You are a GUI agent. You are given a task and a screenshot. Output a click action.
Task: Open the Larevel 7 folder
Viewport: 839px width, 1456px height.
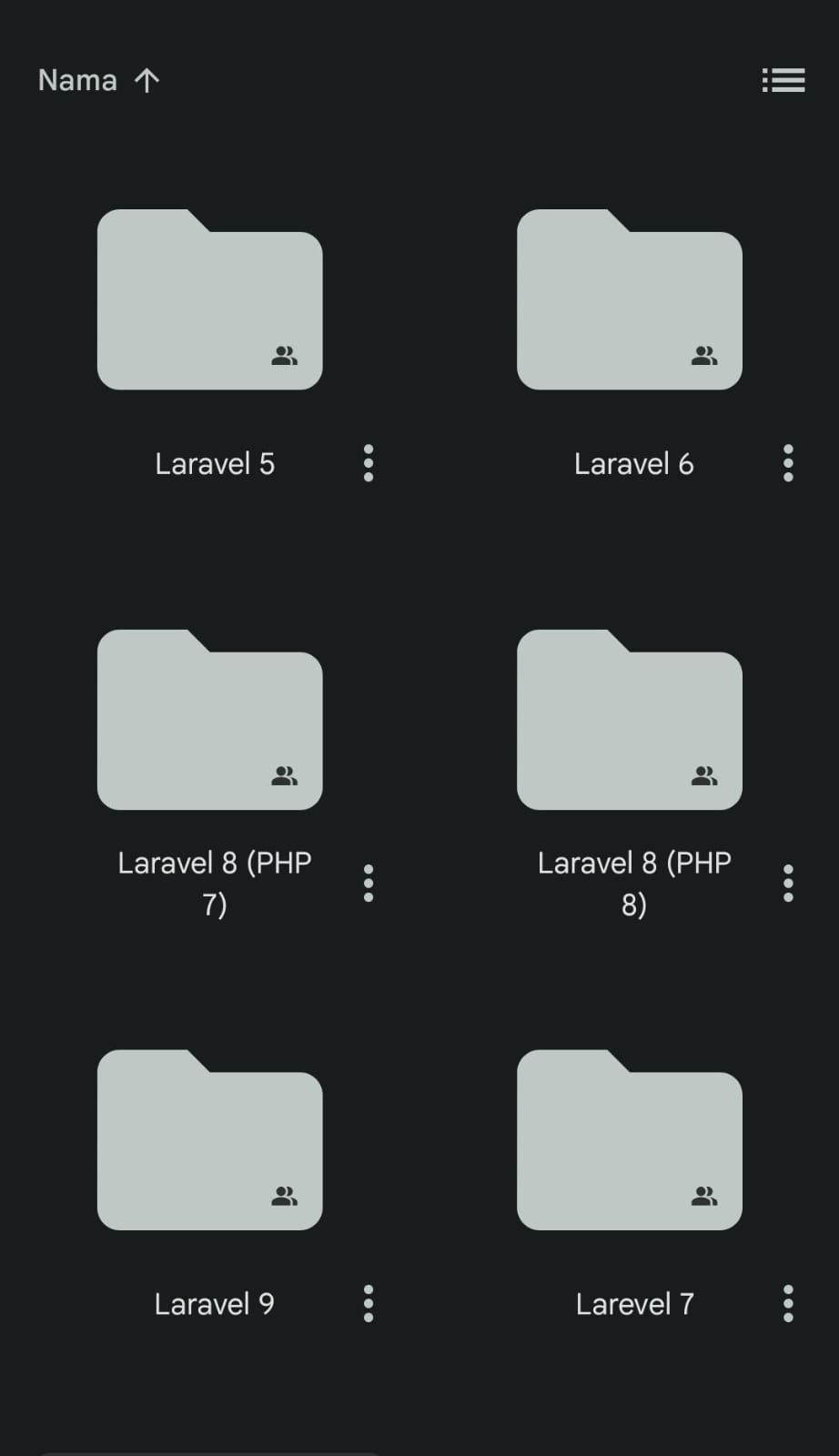630,1140
